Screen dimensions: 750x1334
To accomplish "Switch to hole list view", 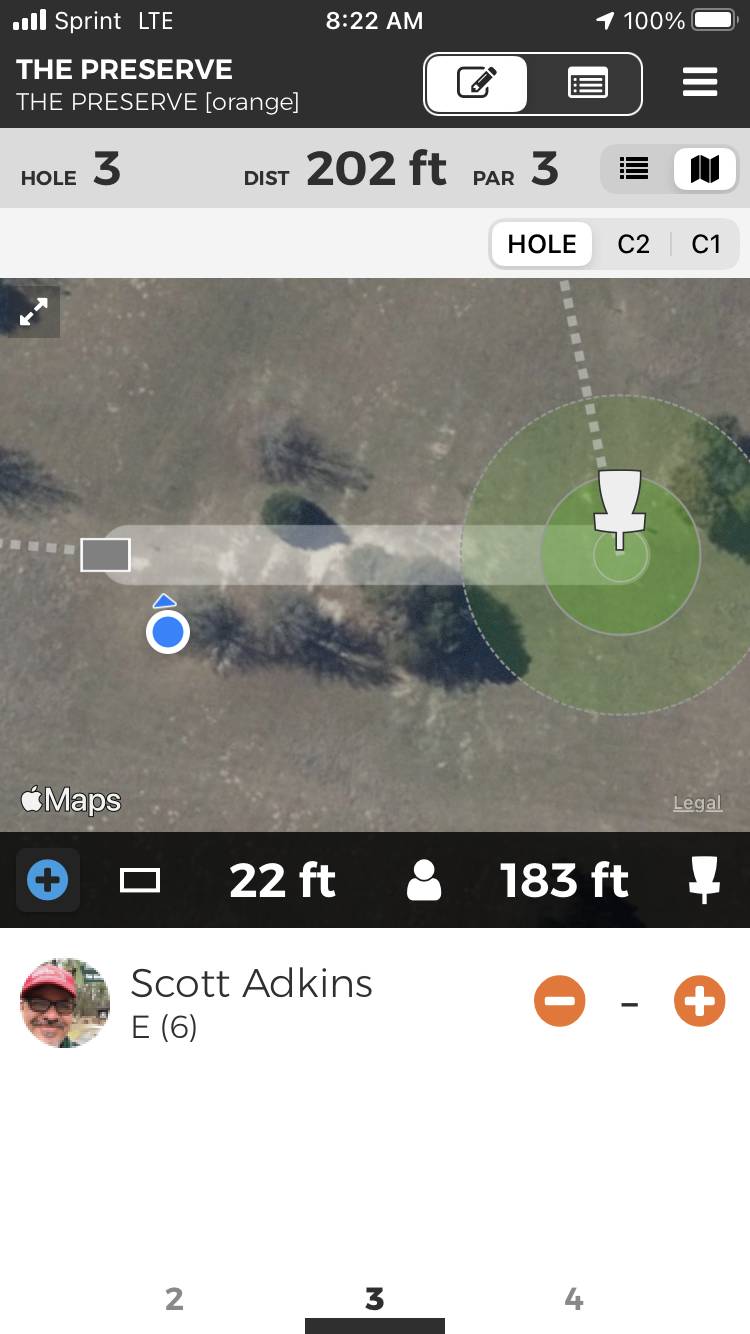I will 634,169.
